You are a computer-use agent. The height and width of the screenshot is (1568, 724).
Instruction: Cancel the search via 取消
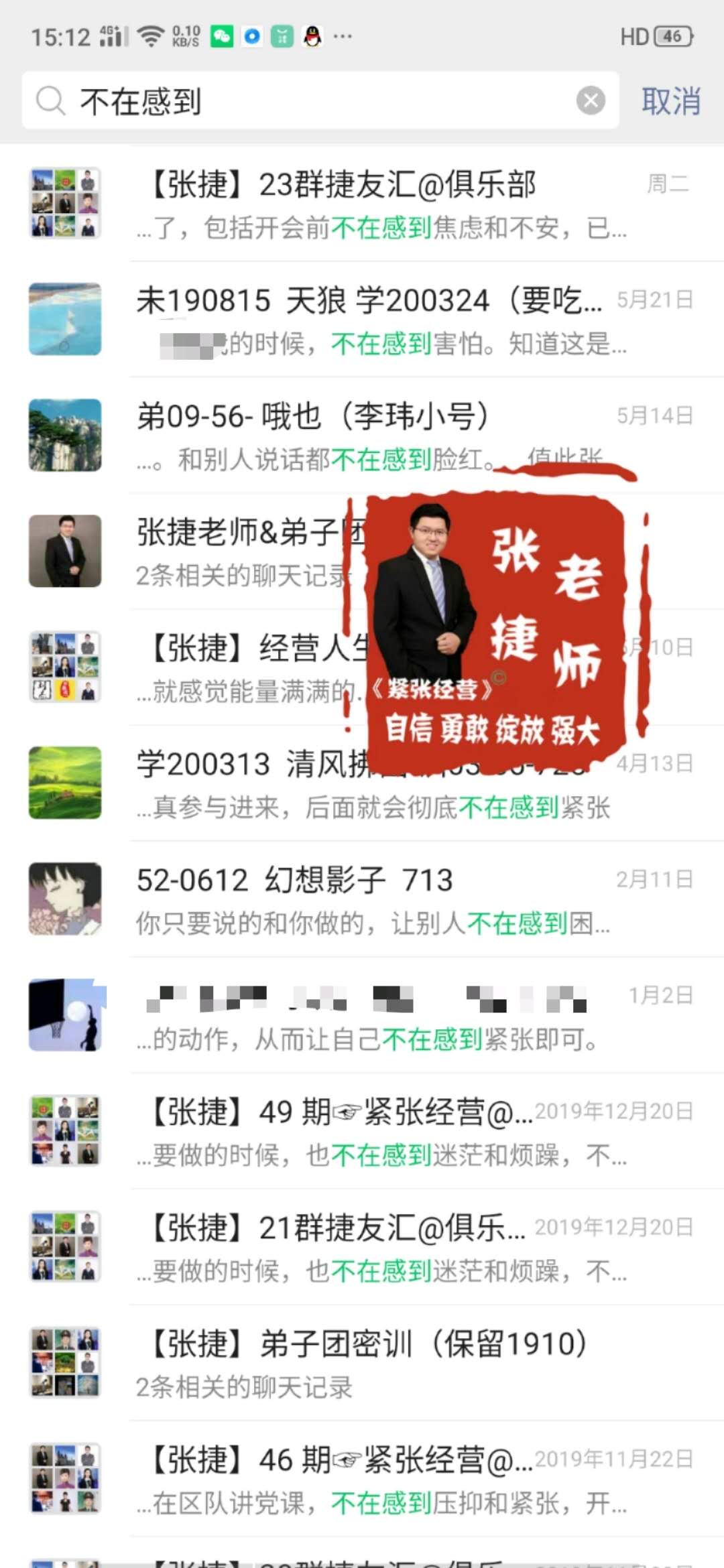tap(671, 101)
